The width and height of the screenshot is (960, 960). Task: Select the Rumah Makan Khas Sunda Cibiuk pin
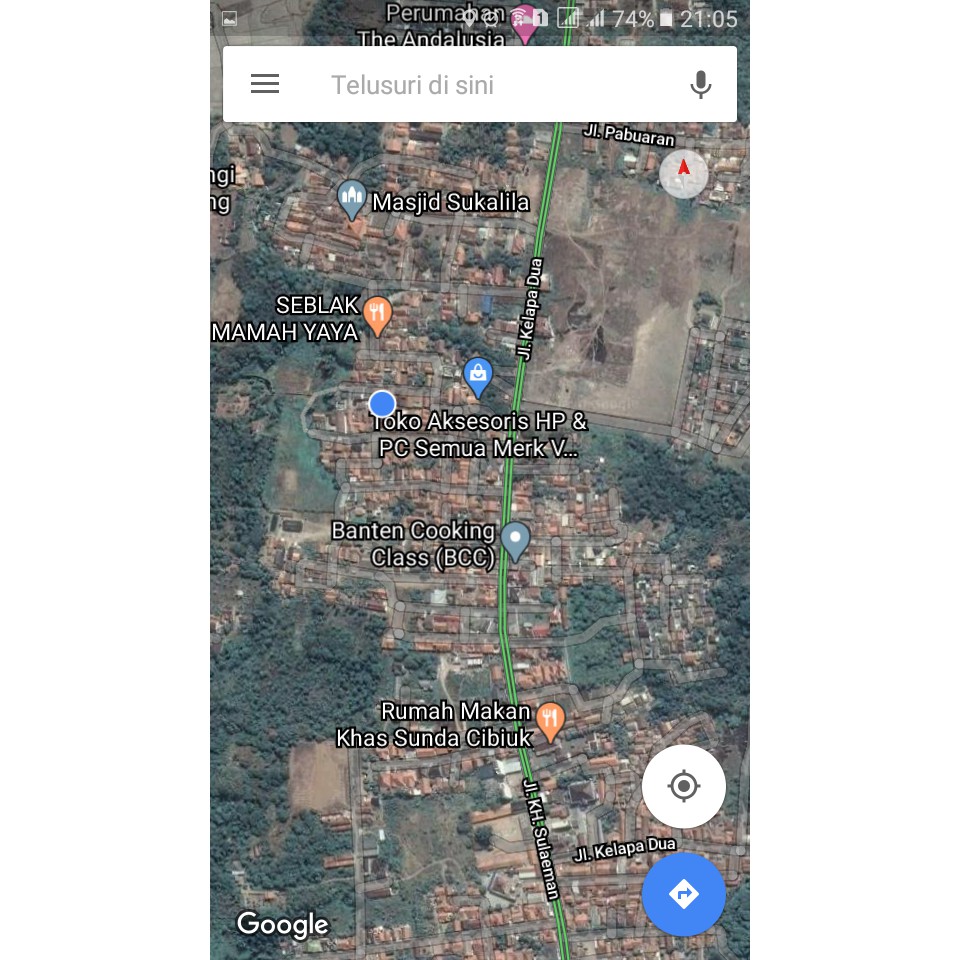point(550,719)
